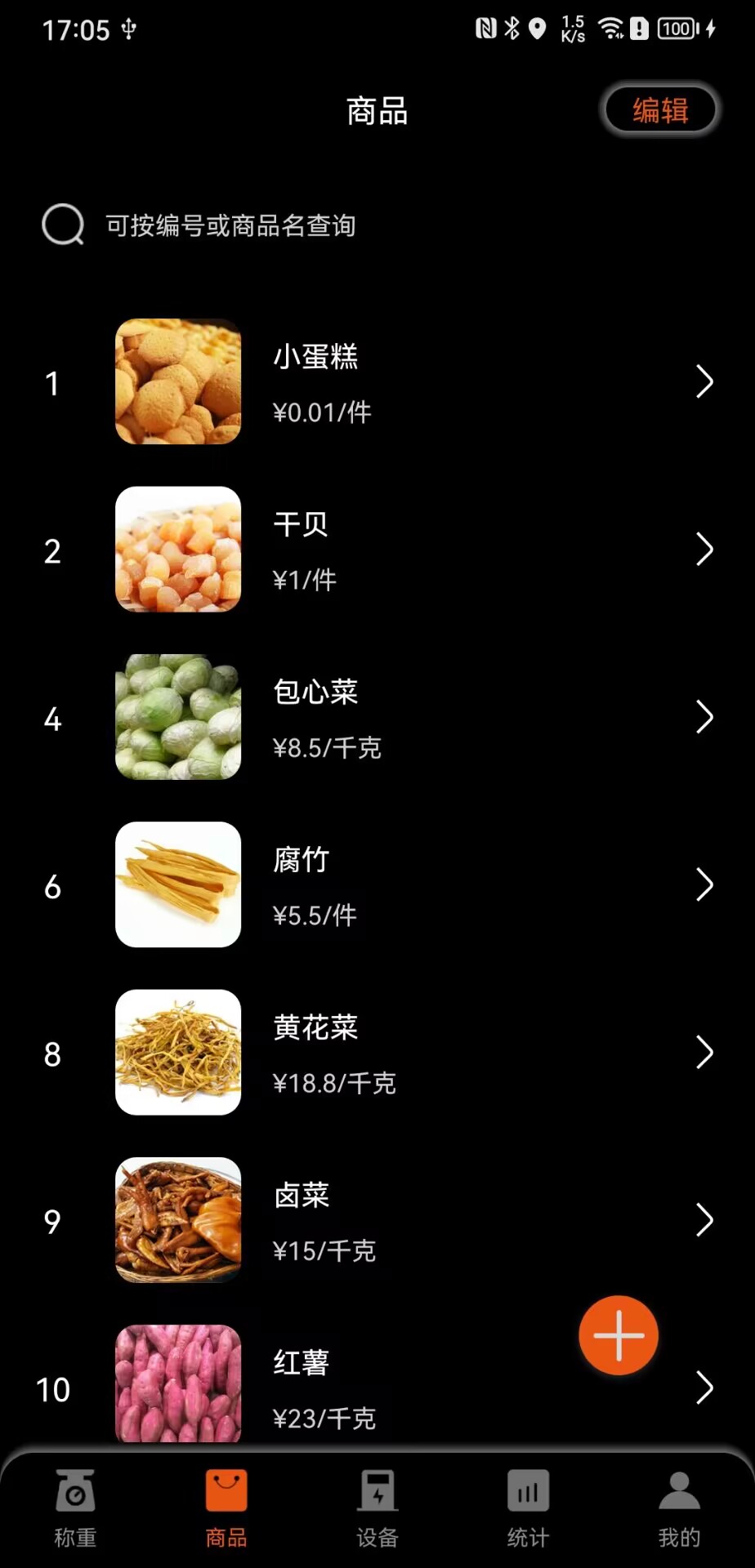The image size is (755, 1568).
Task: Expand details for 小蛋糕 item
Action: pyautogui.click(x=705, y=381)
